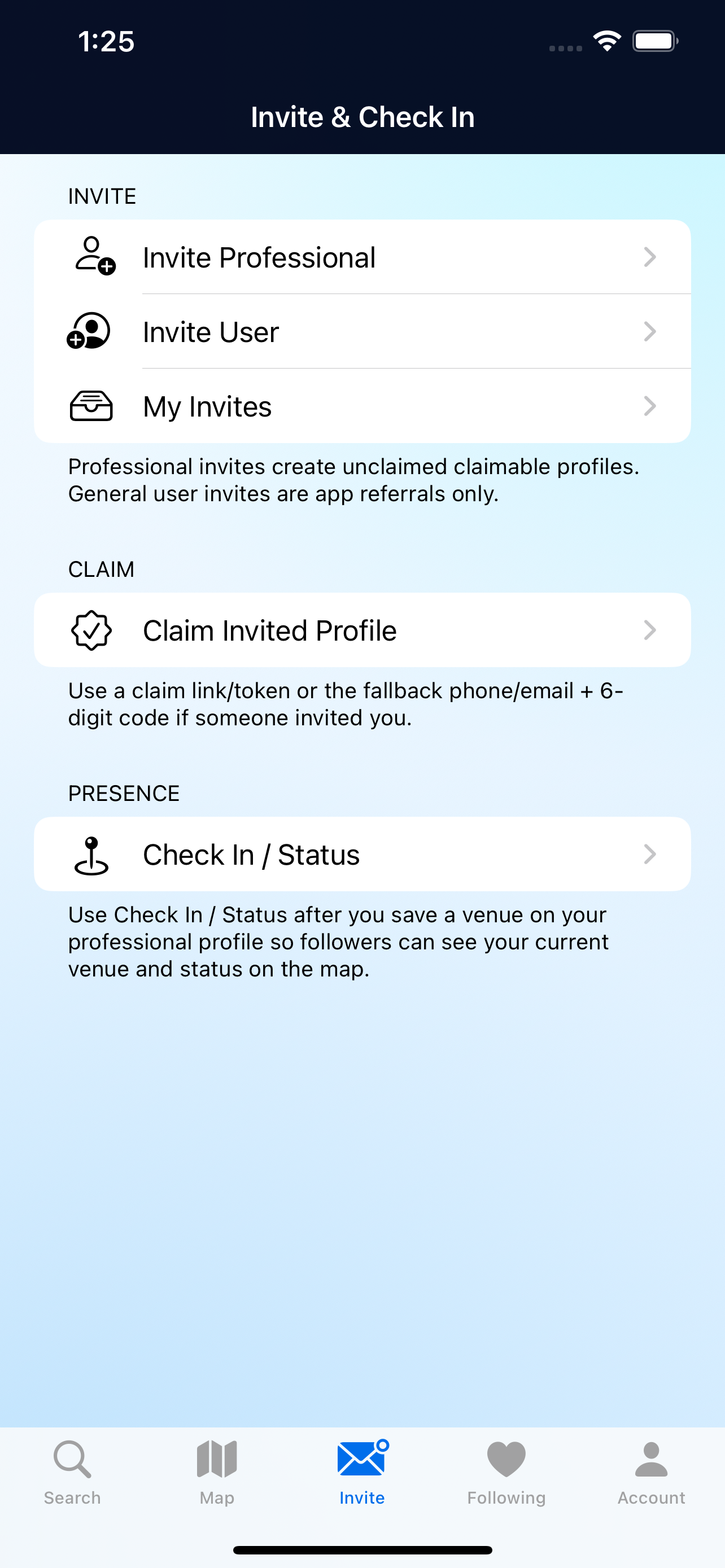The height and width of the screenshot is (1568, 725).
Task: Go to the Account tab
Action: 652,1473
